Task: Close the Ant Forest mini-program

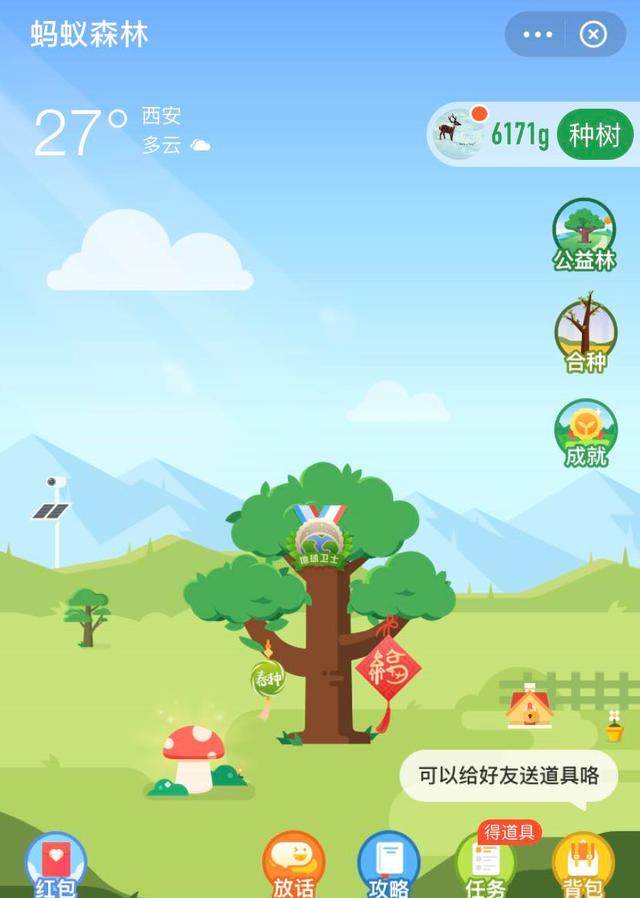Action: [x=593, y=35]
